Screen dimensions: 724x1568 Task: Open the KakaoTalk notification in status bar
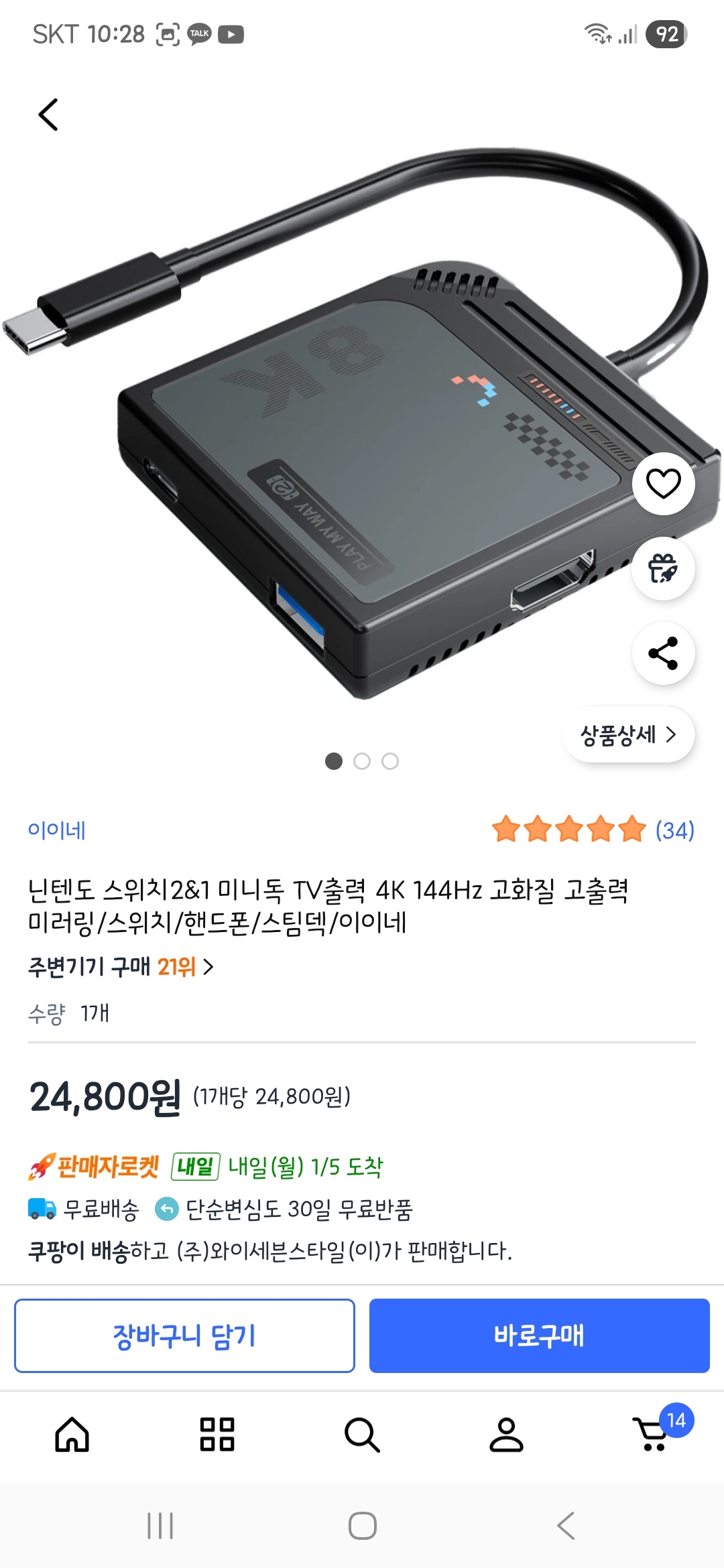(x=200, y=32)
